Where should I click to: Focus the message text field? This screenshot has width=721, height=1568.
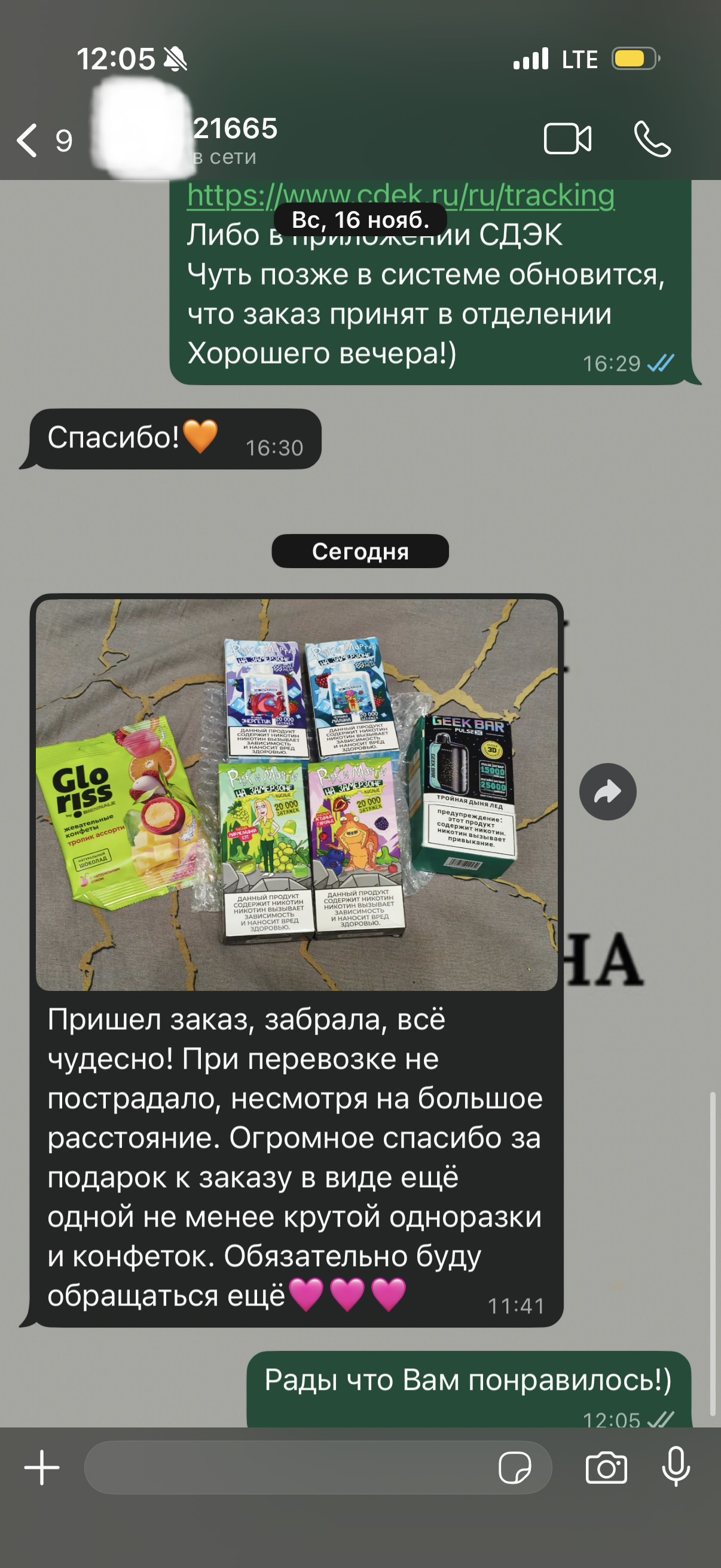pos(286,1468)
